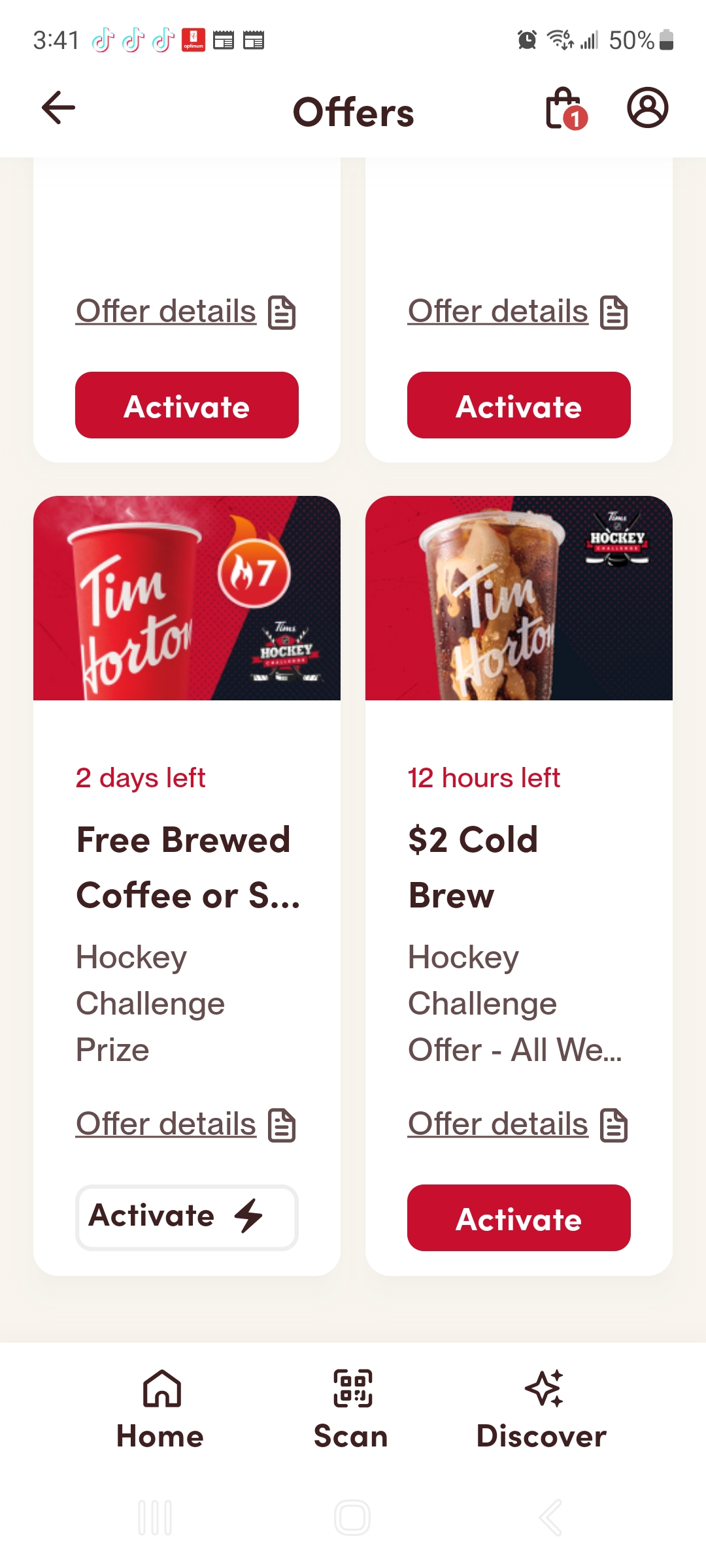
Task: Tap the system recent apps button
Action: coord(156,1517)
